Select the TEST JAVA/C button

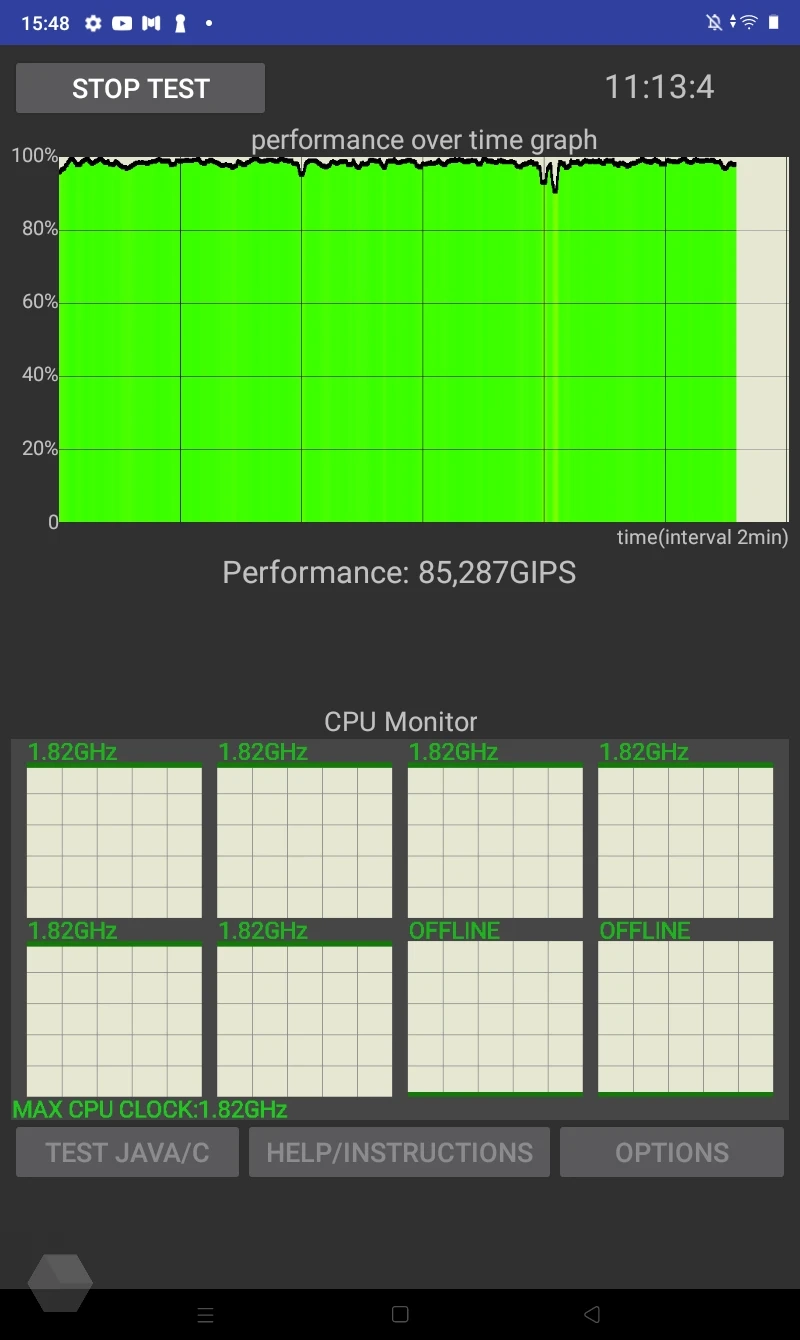pyautogui.click(x=127, y=1152)
